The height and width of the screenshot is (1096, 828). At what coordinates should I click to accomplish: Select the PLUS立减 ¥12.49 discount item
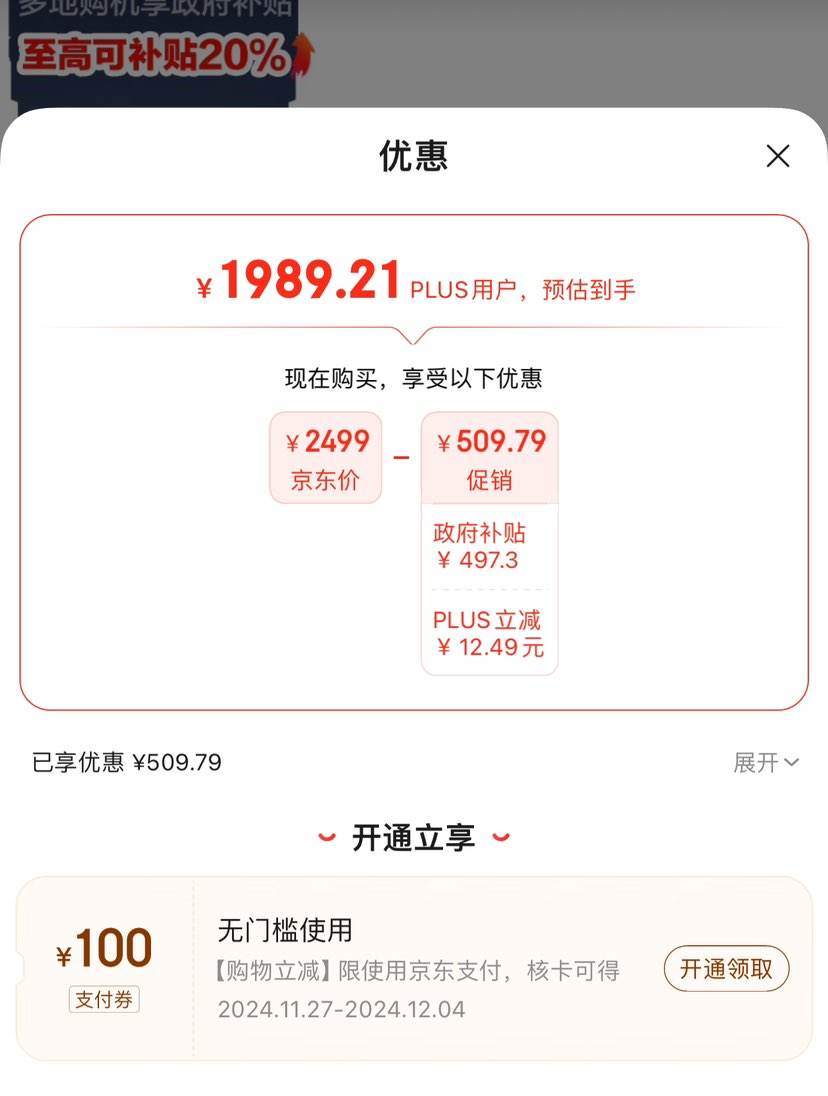(x=488, y=634)
